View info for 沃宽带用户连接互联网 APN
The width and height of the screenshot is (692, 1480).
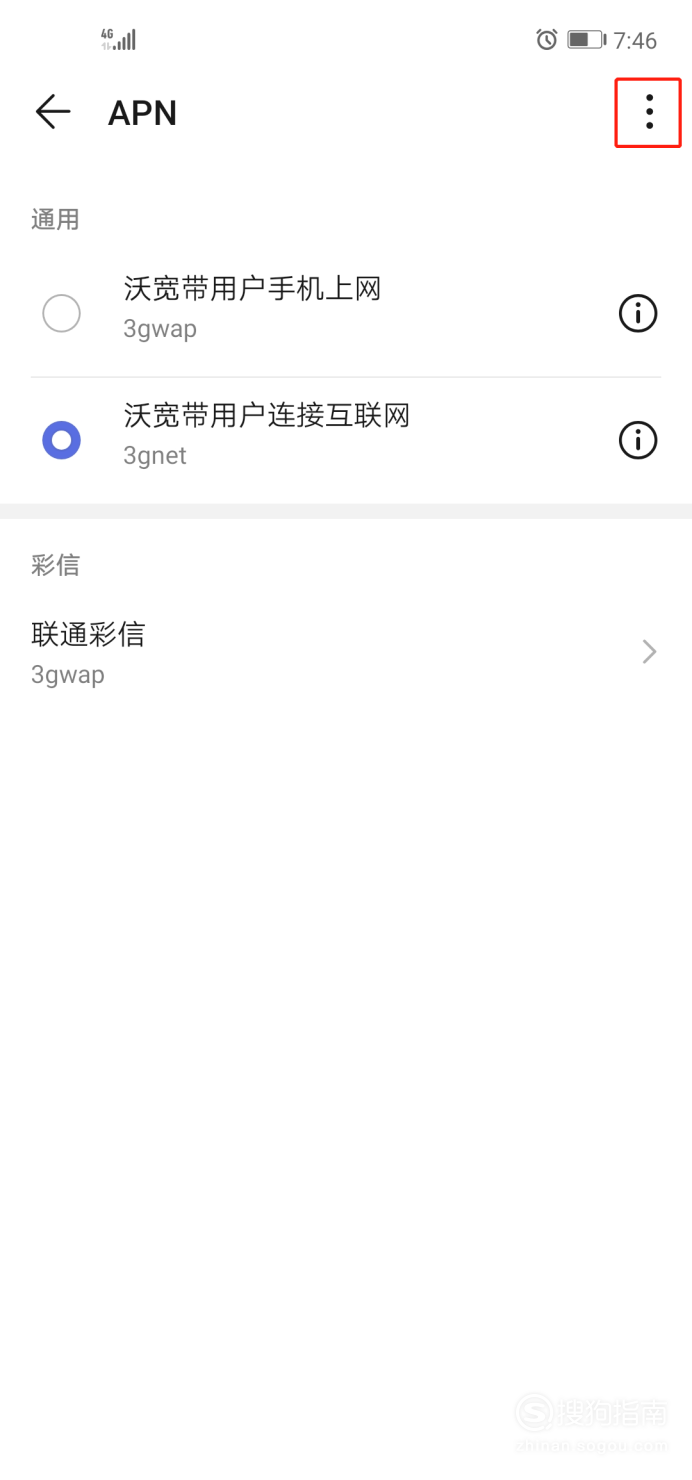click(x=638, y=440)
